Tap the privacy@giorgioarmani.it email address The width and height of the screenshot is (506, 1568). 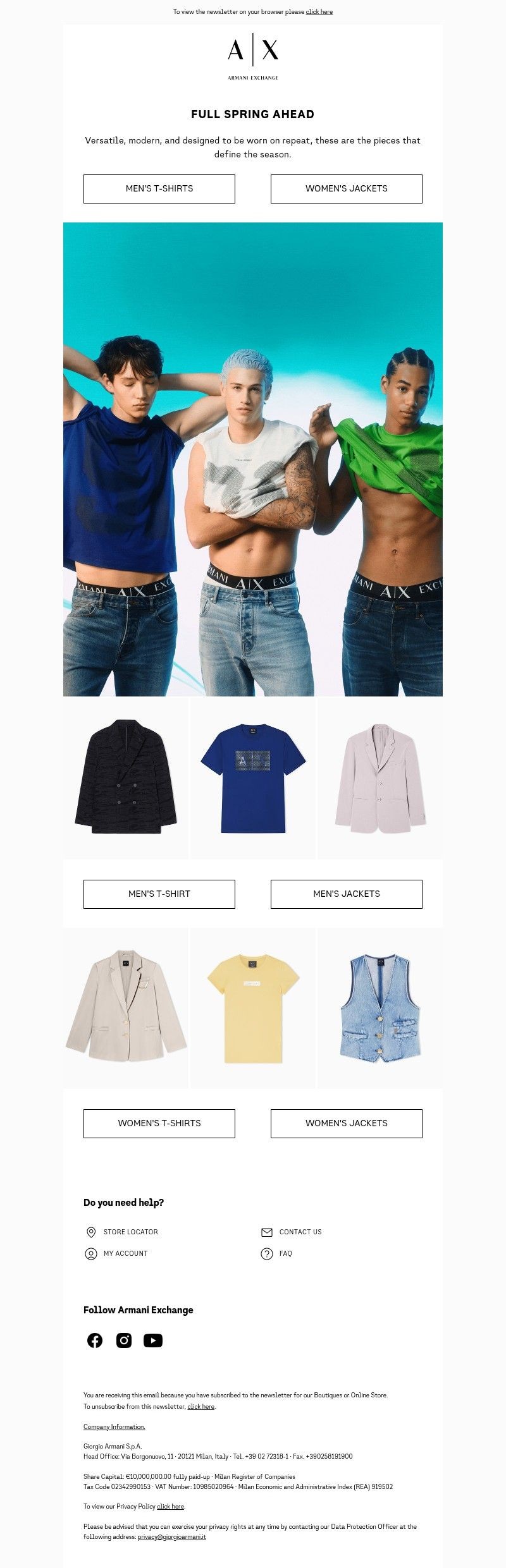171,1536
